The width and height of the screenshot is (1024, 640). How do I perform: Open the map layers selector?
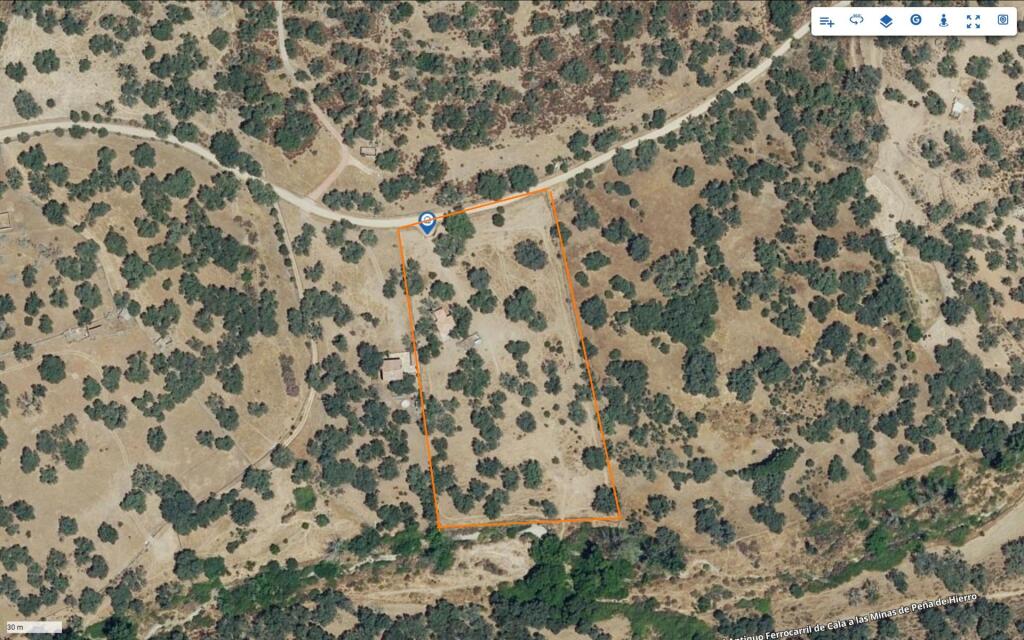(x=886, y=21)
